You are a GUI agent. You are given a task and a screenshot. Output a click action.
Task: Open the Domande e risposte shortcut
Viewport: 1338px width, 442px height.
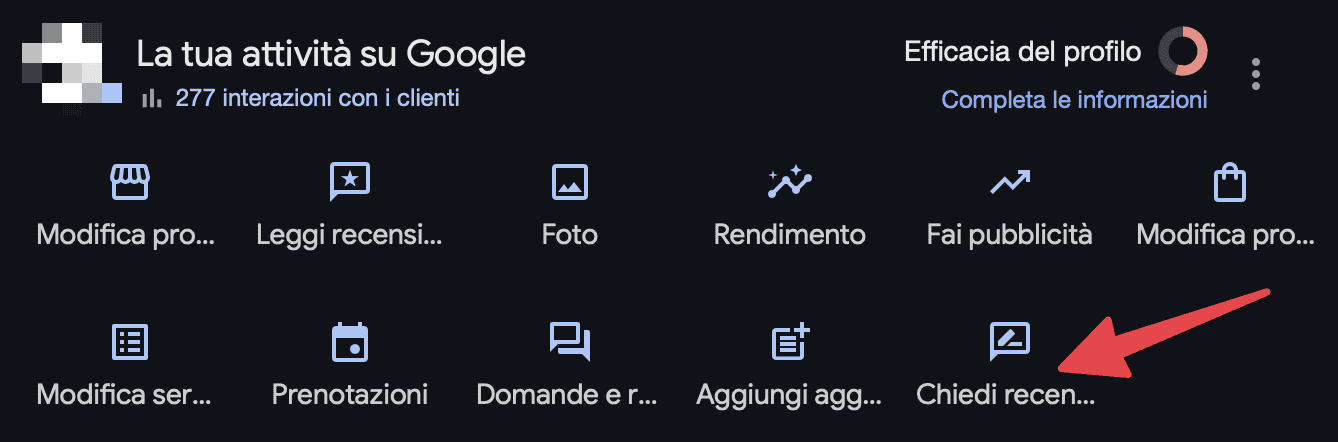[569, 365]
